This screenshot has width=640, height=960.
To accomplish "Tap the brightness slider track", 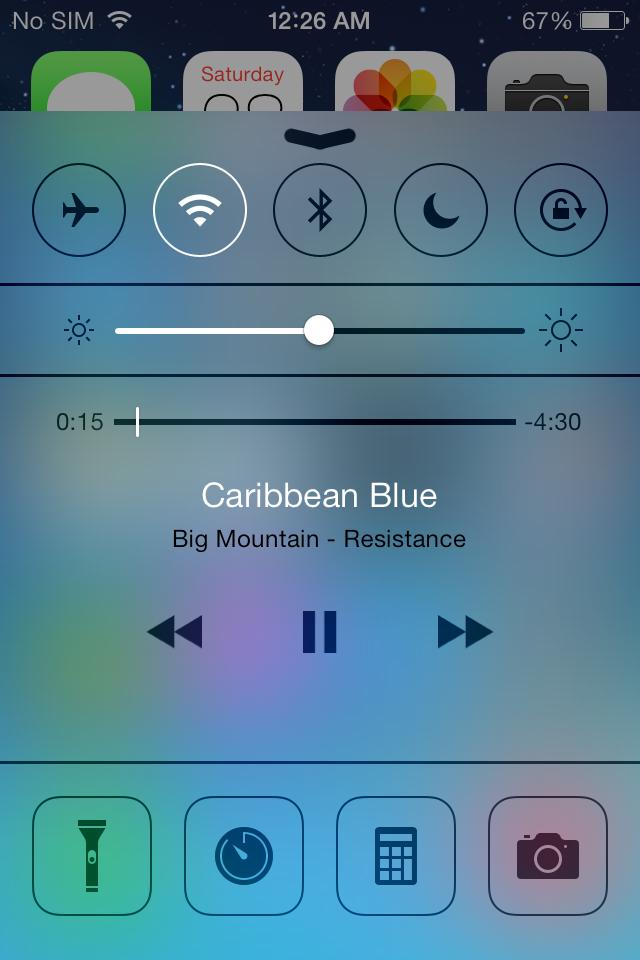I will 420,330.
